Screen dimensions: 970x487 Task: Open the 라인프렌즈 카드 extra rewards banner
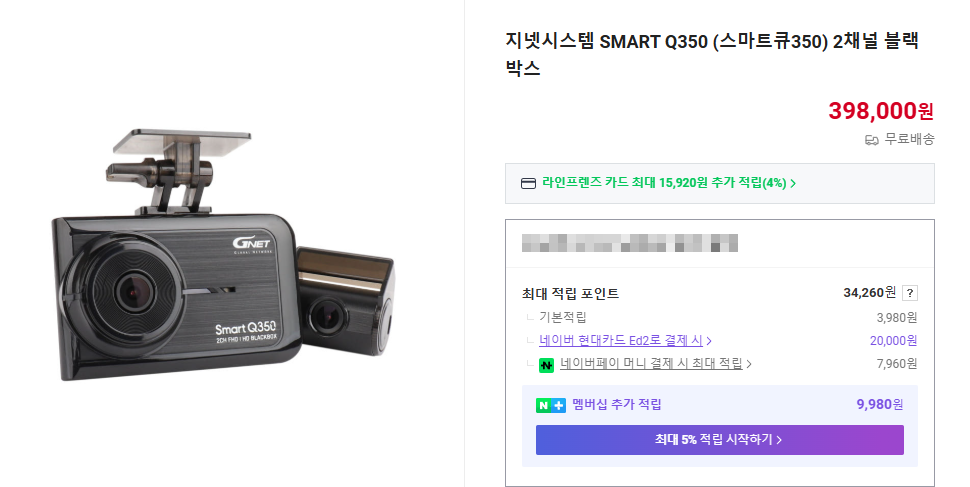click(x=668, y=183)
